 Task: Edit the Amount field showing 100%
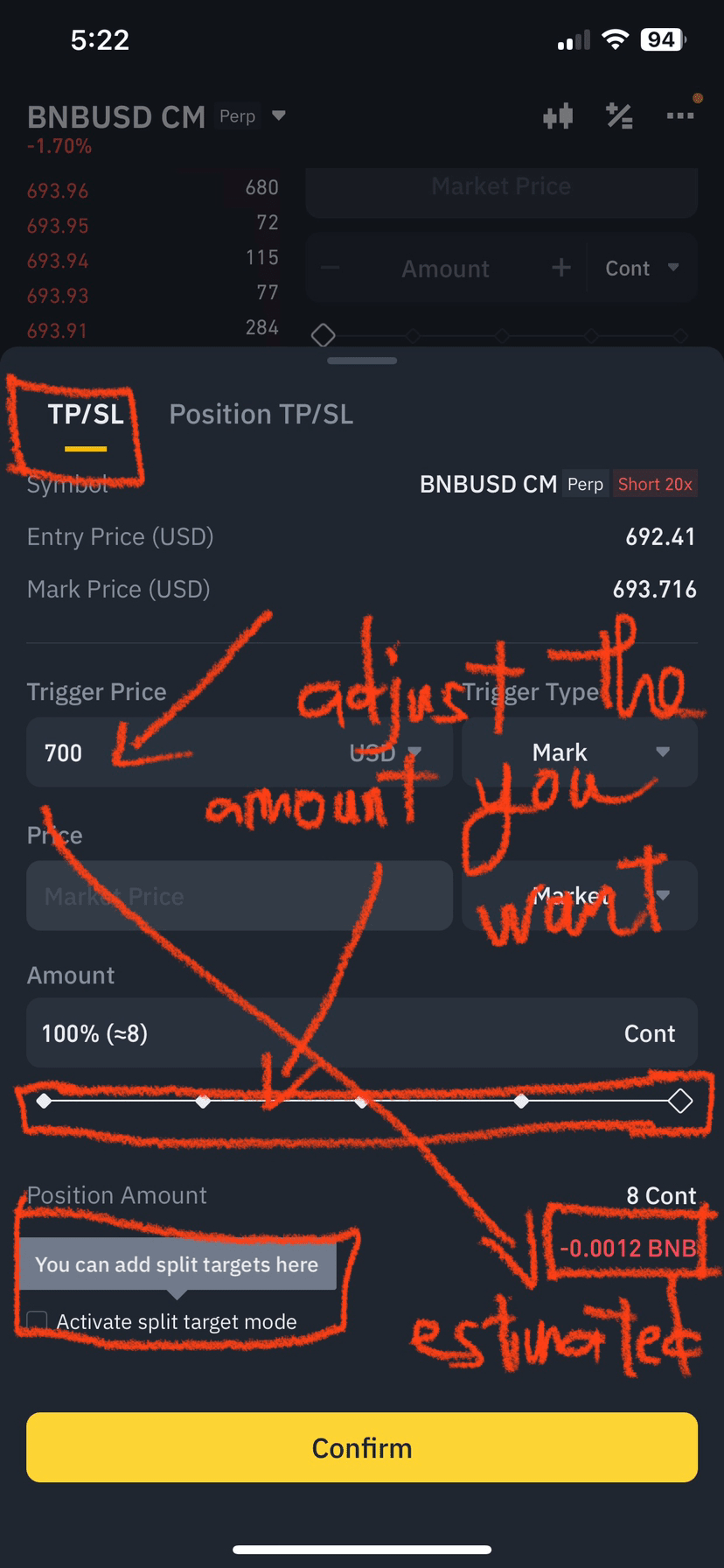306,1033
